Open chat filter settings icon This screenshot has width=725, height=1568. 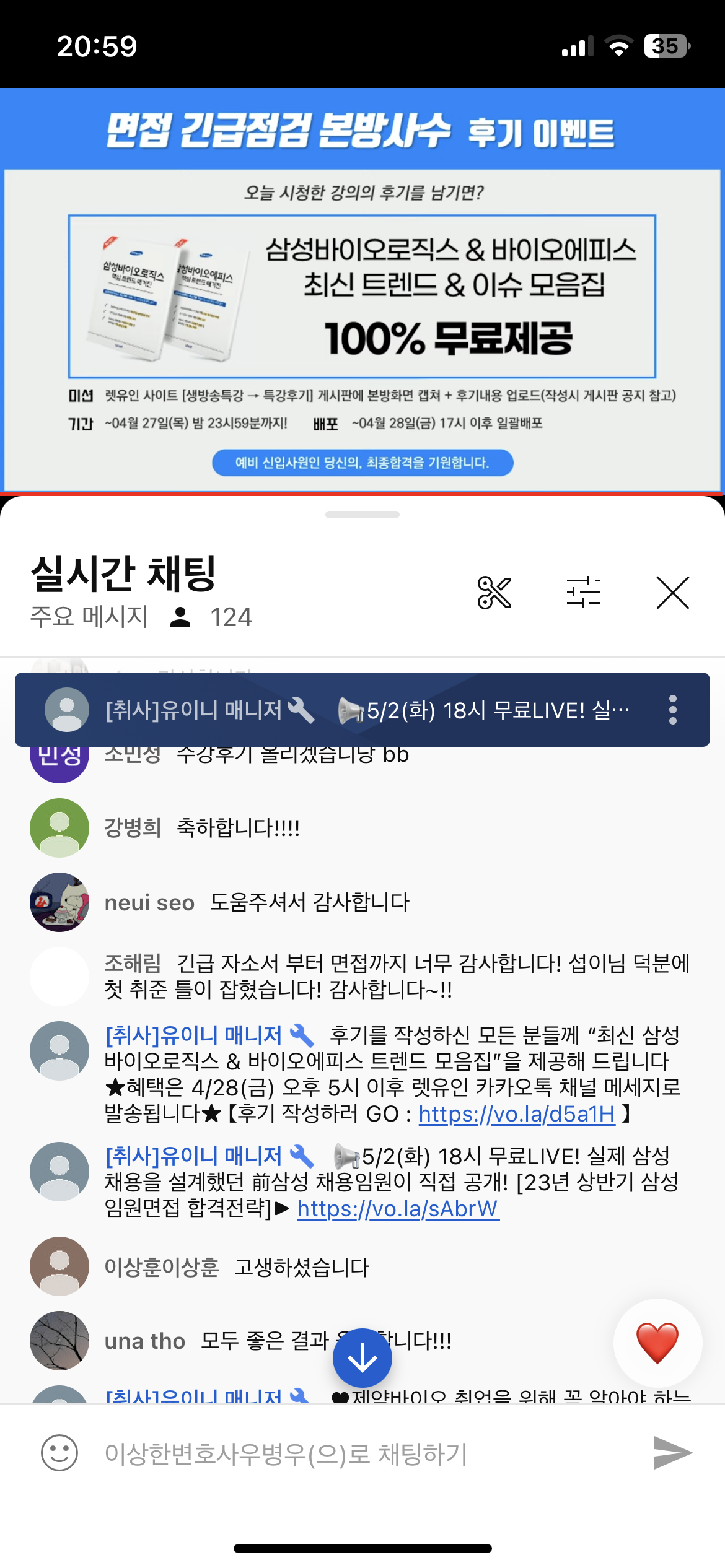click(x=583, y=593)
